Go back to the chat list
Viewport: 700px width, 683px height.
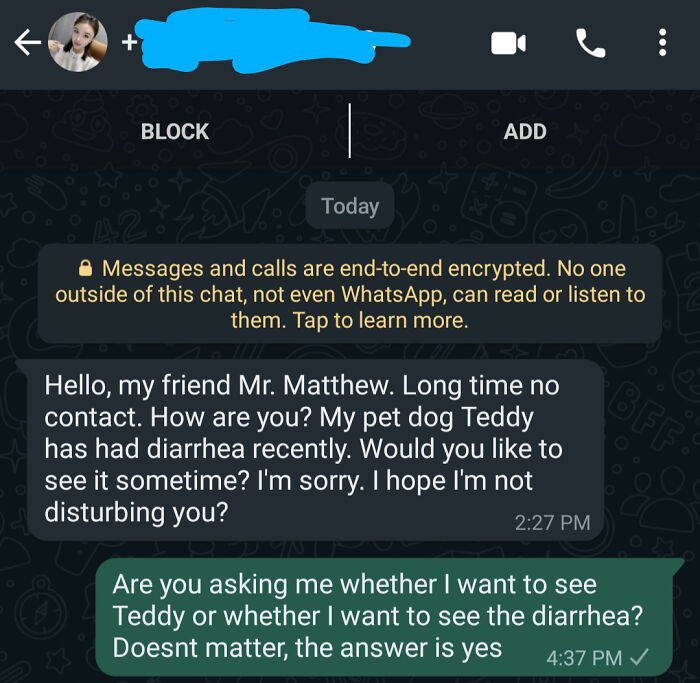(27, 42)
